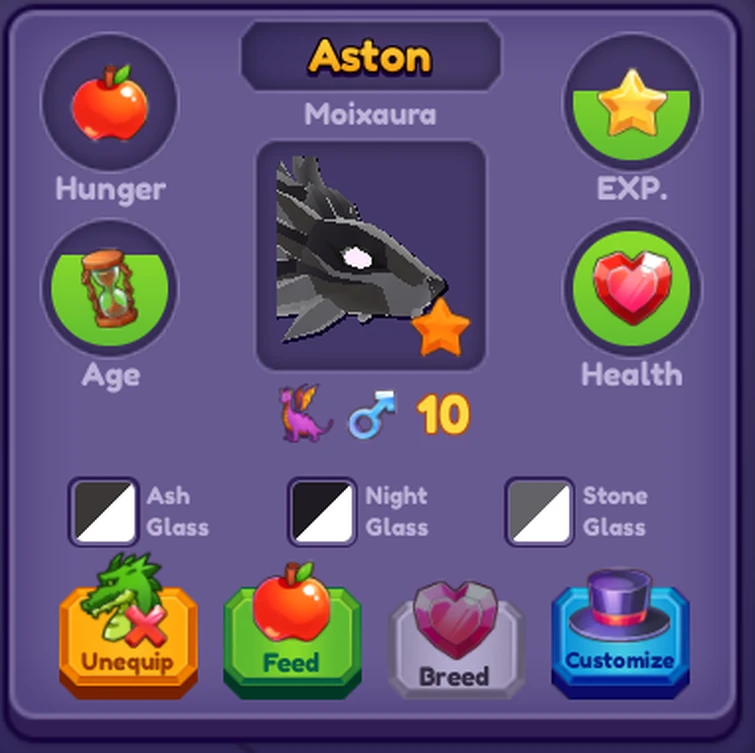Open the Customize menu
Screen dimensions: 755x753
pos(620,640)
